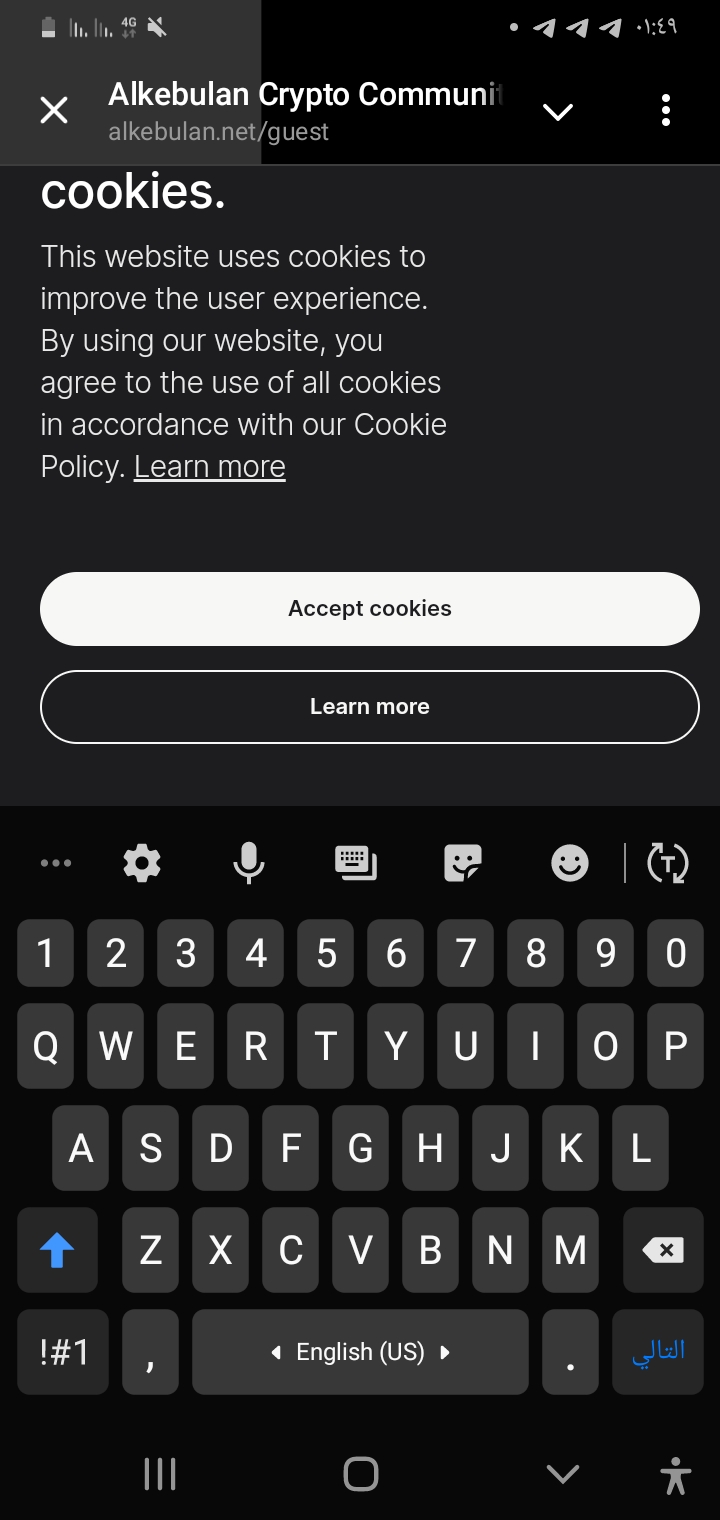This screenshot has height=1520, width=720.
Task: Tap the backspace key
Action: pyautogui.click(x=662, y=1250)
